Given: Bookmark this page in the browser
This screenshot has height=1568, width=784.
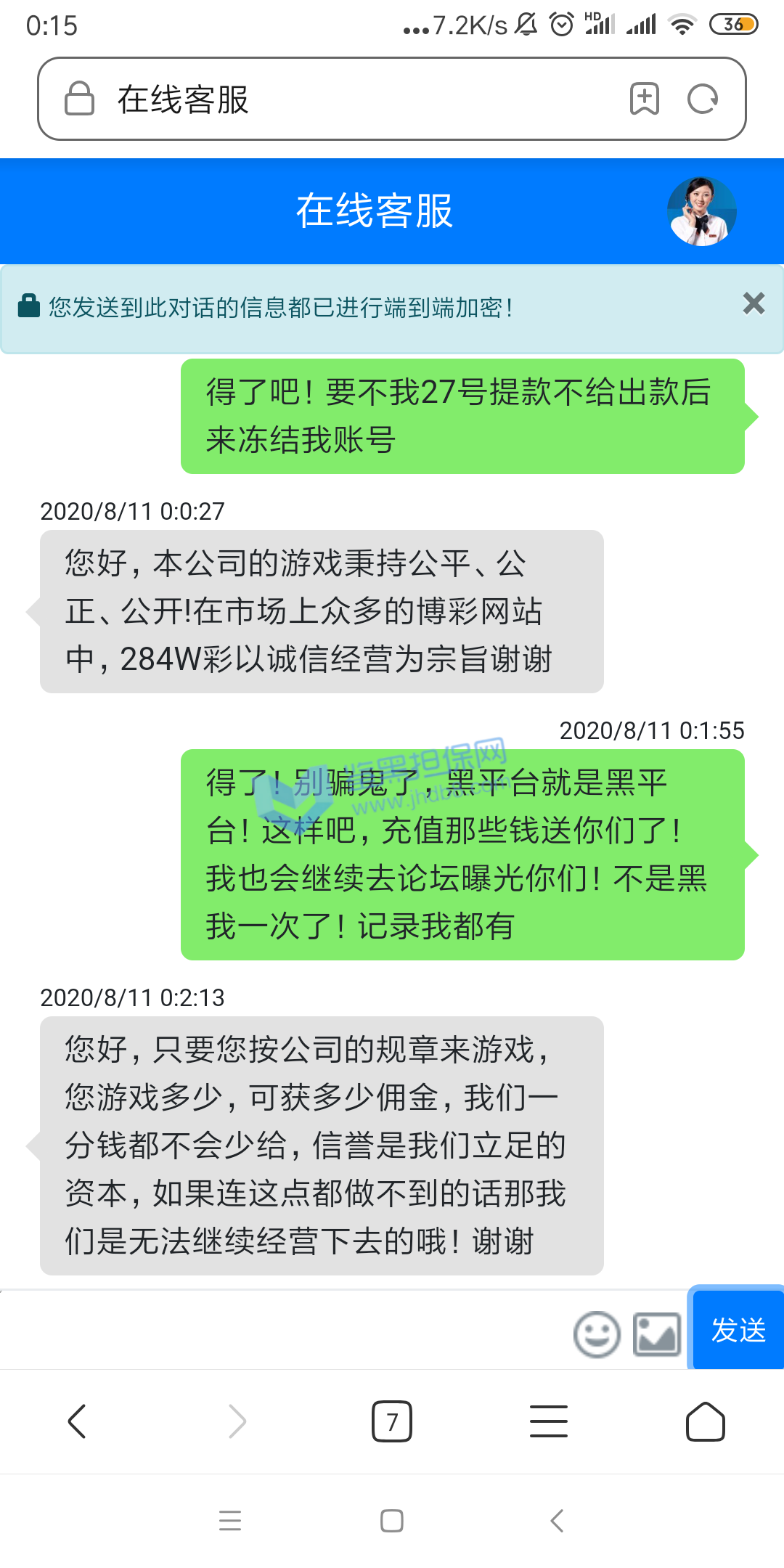Looking at the screenshot, I should tap(644, 99).
